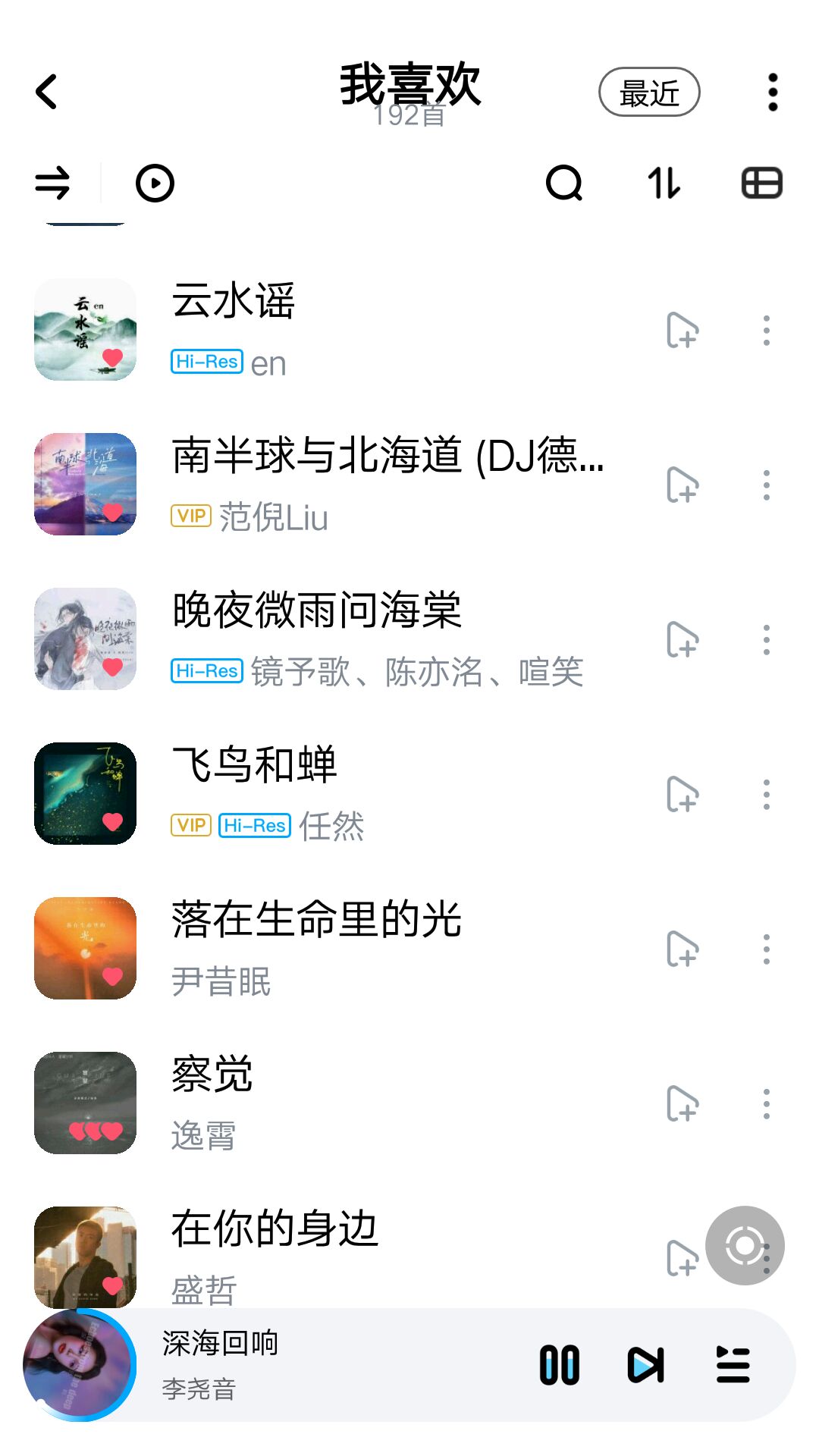Skip to the next track

(x=646, y=1365)
